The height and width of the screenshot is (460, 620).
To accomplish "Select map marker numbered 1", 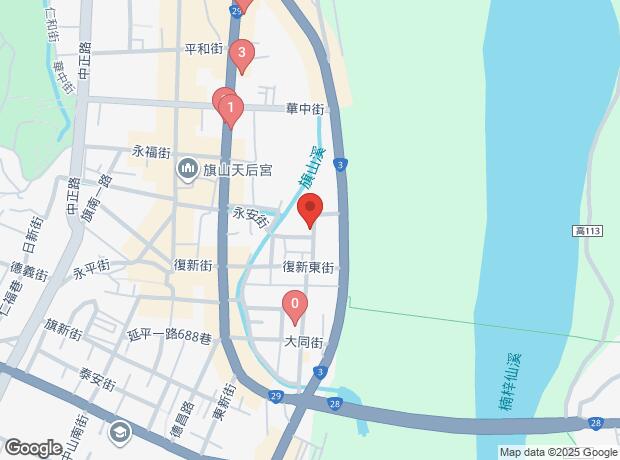I will pyautogui.click(x=231, y=111).
